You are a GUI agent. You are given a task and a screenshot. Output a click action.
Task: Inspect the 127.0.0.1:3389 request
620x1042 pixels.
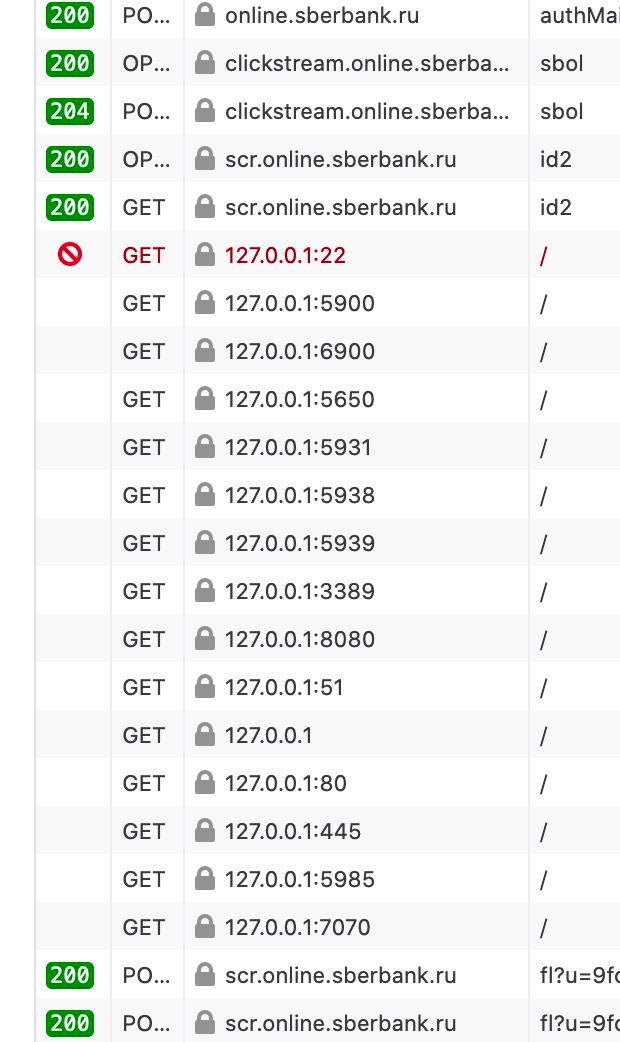[x=328, y=590]
